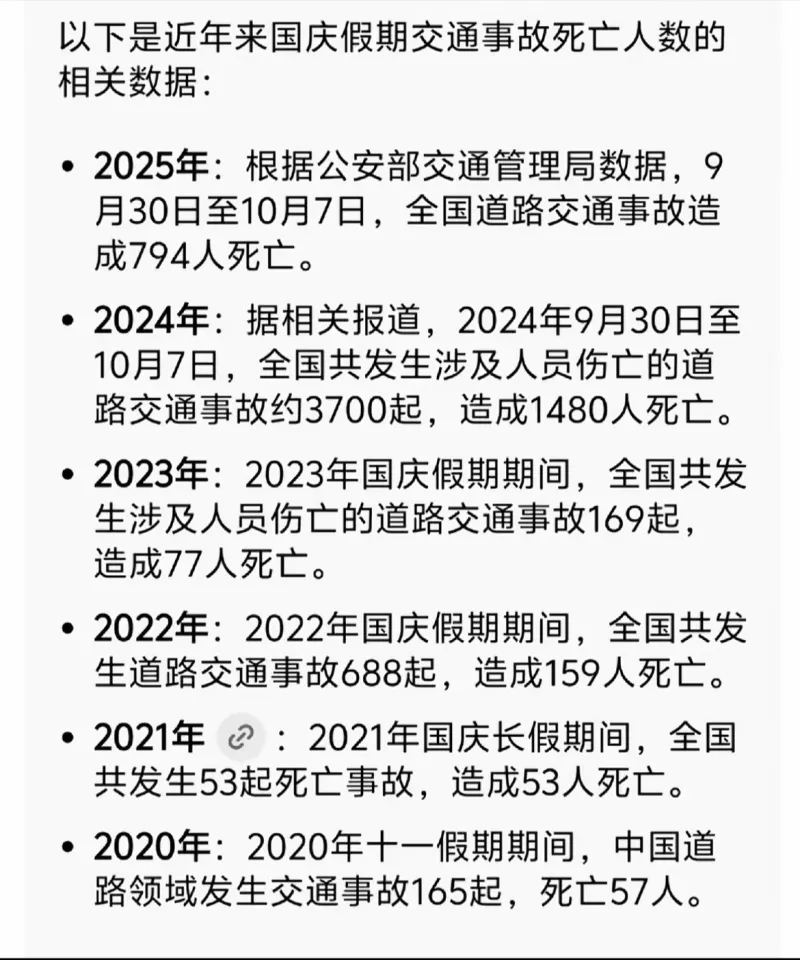Open the source link icon beside 2021年
The height and width of the screenshot is (960, 800).
coord(241,739)
